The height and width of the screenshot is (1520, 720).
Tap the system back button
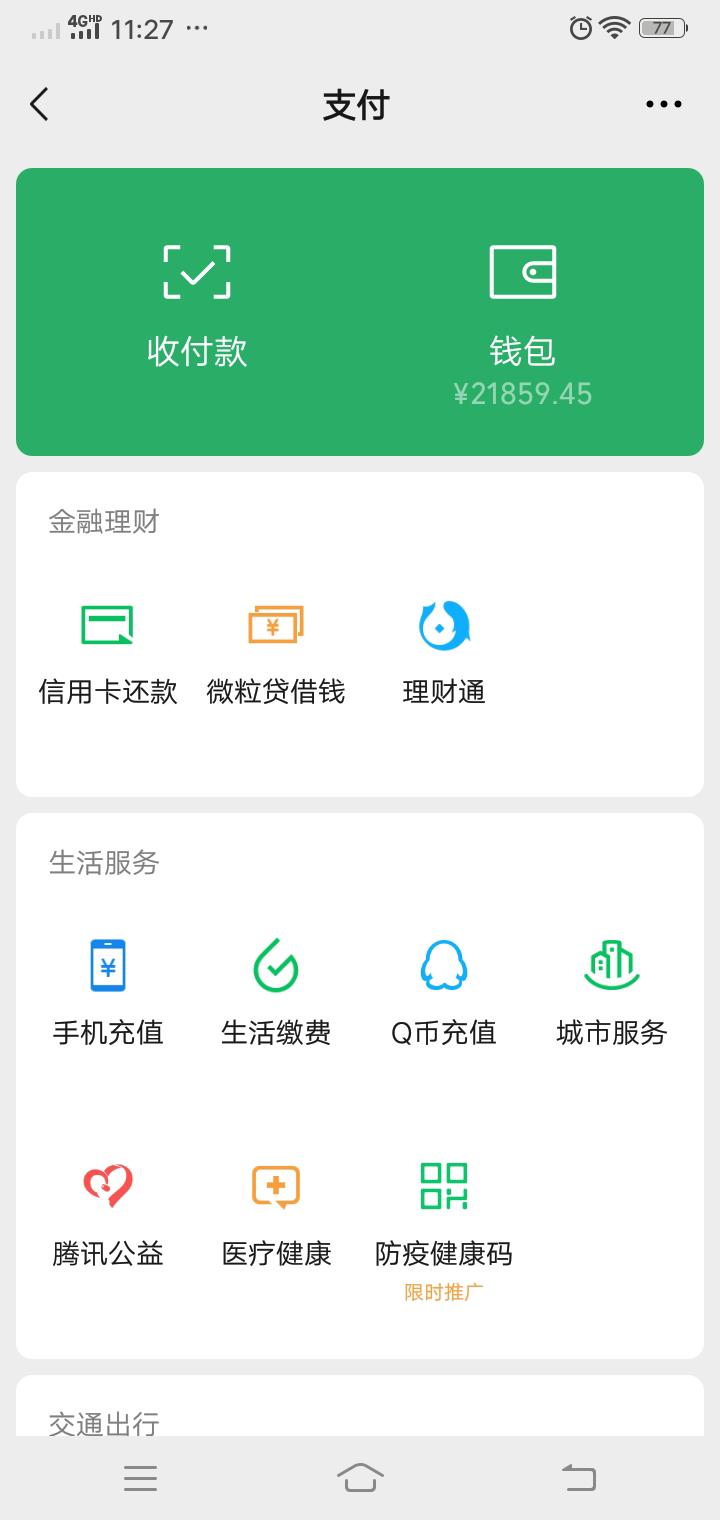point(579,1477)
